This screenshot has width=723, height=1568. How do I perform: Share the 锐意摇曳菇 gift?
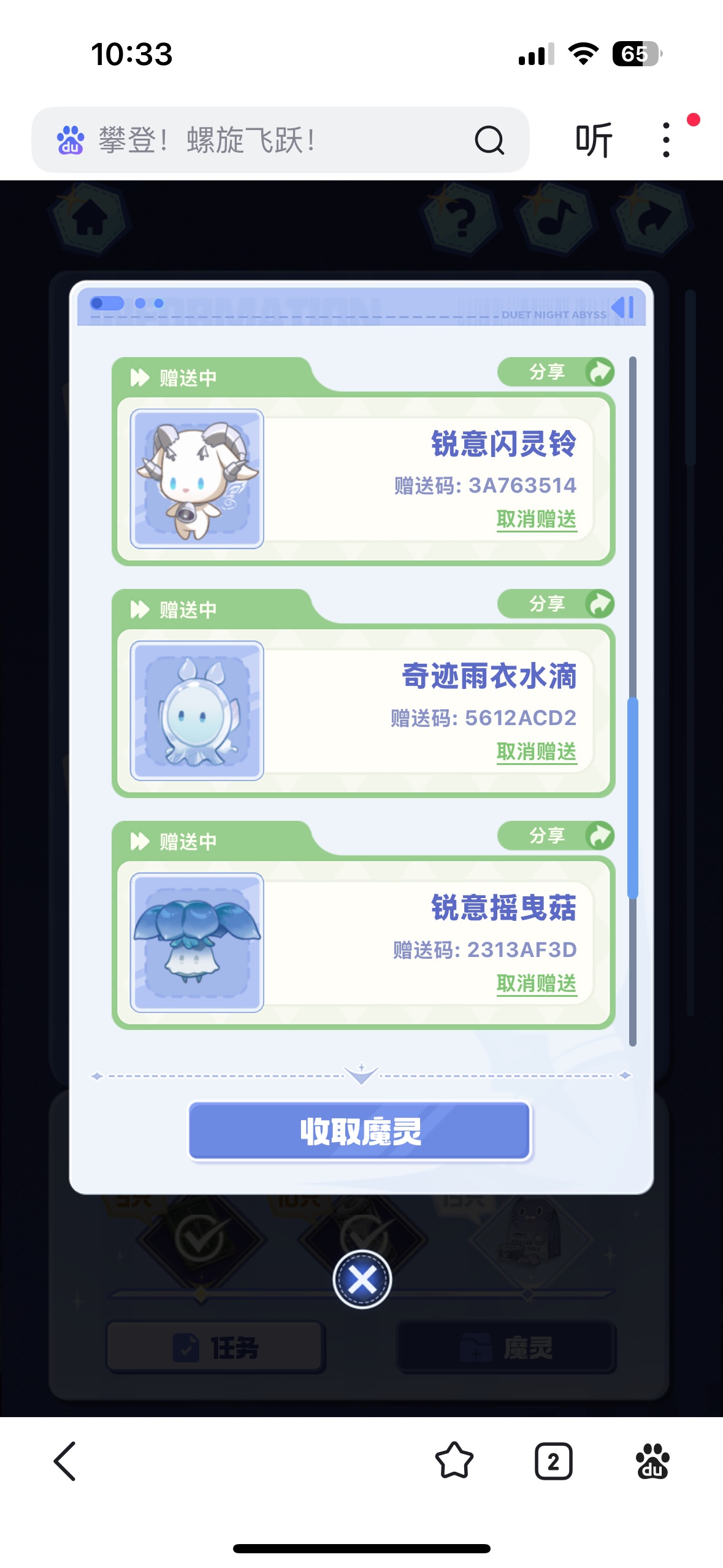(556, 836)
